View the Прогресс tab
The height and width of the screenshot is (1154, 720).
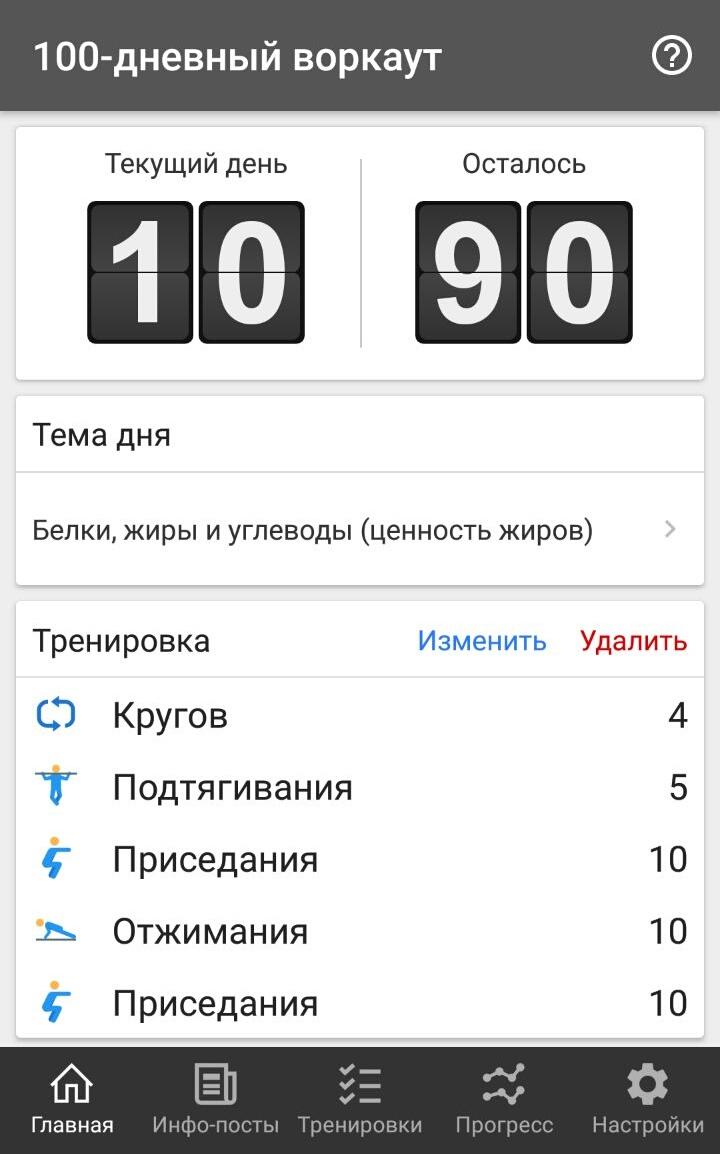504,1099
